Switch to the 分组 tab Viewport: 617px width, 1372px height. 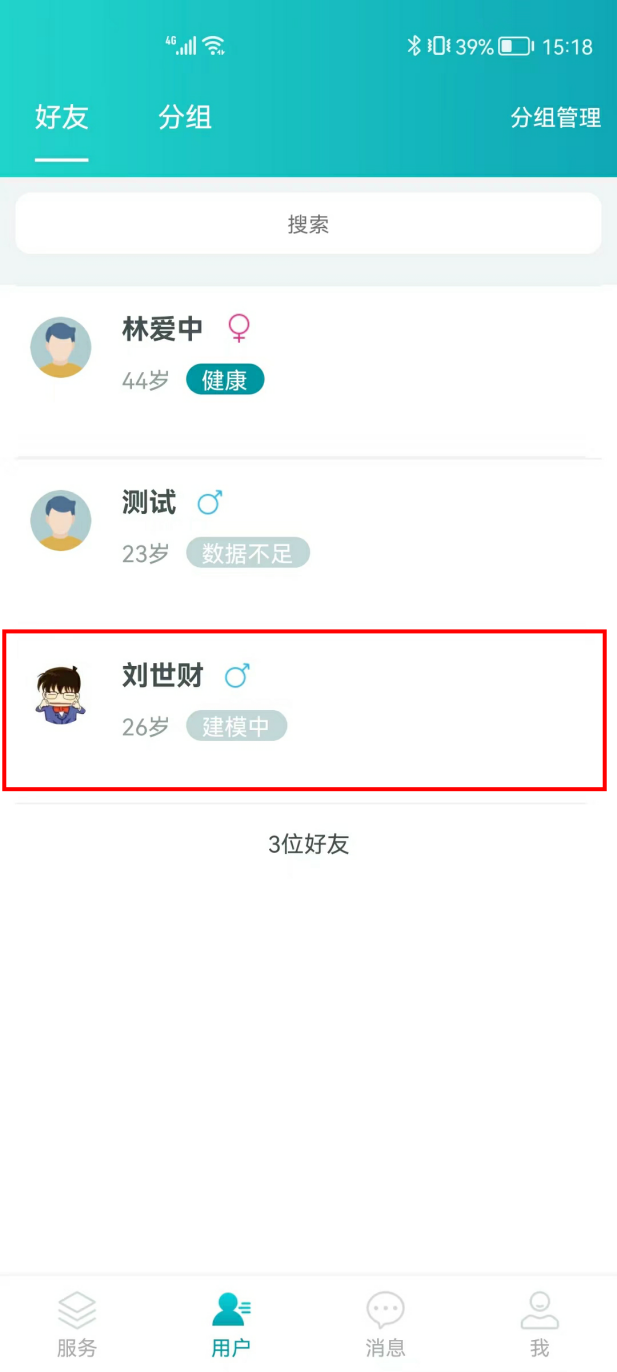tap(185, 117)
